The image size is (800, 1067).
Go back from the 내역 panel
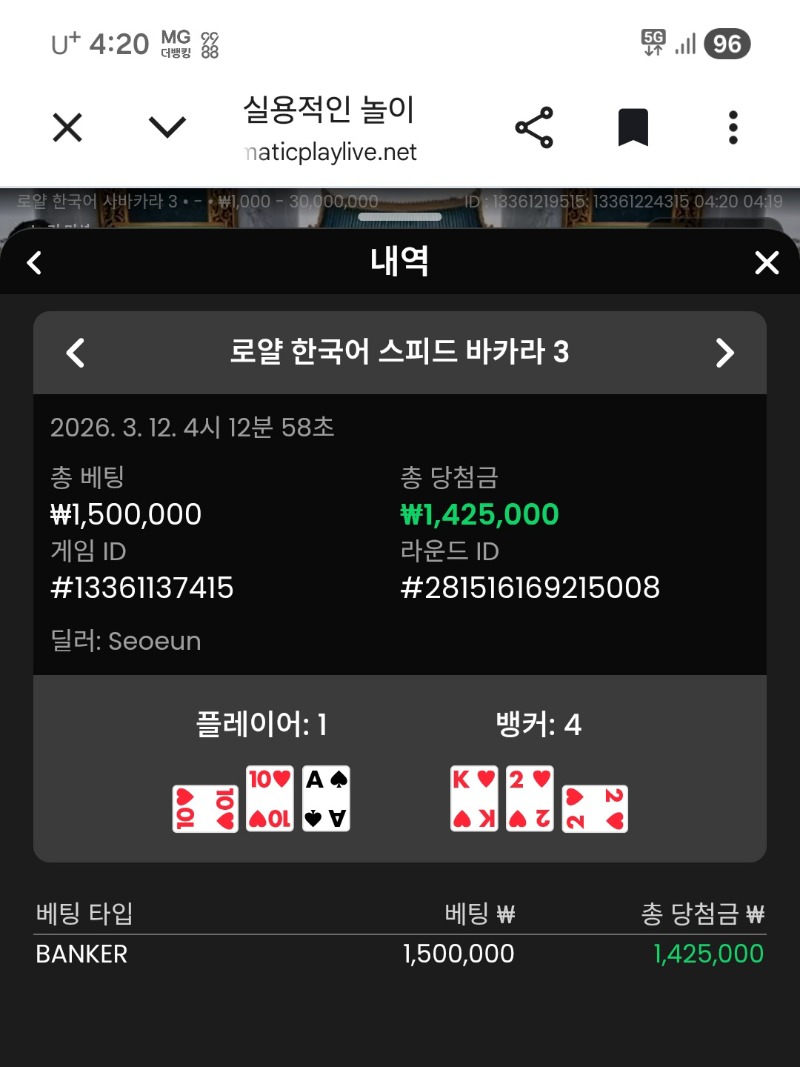click(x=35, y=263)
